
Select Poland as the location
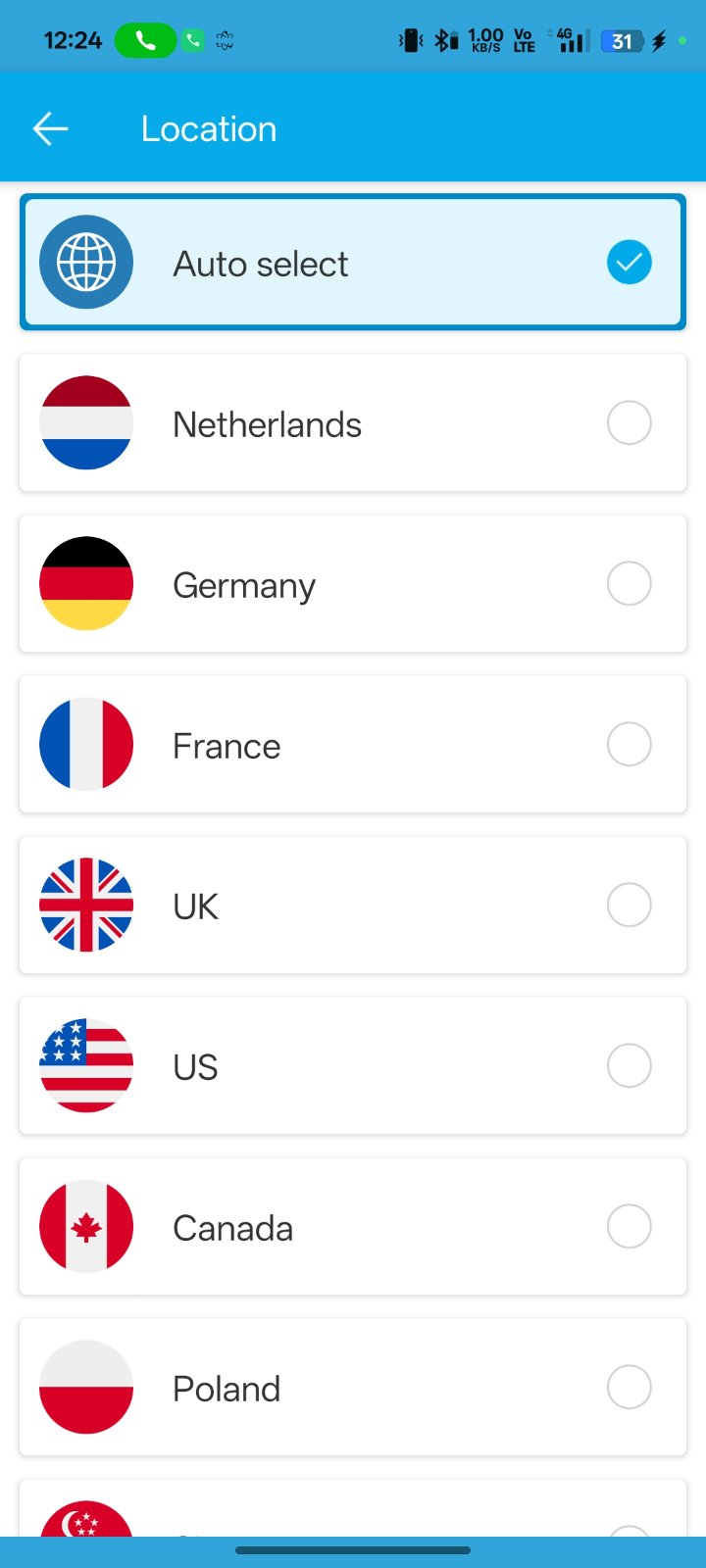353,1388
